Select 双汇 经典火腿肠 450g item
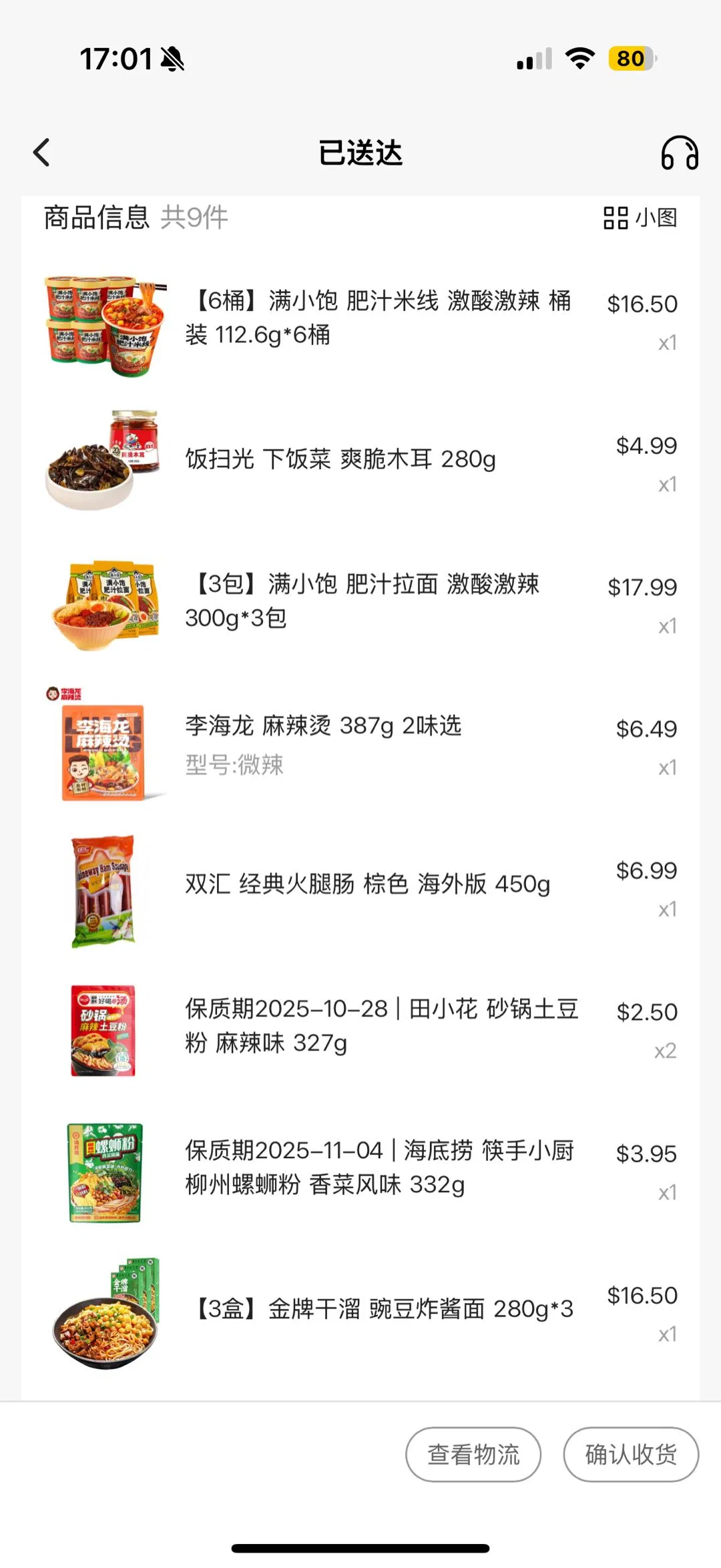Viewport: 721px width, 1568px height. tap(367, 884)
